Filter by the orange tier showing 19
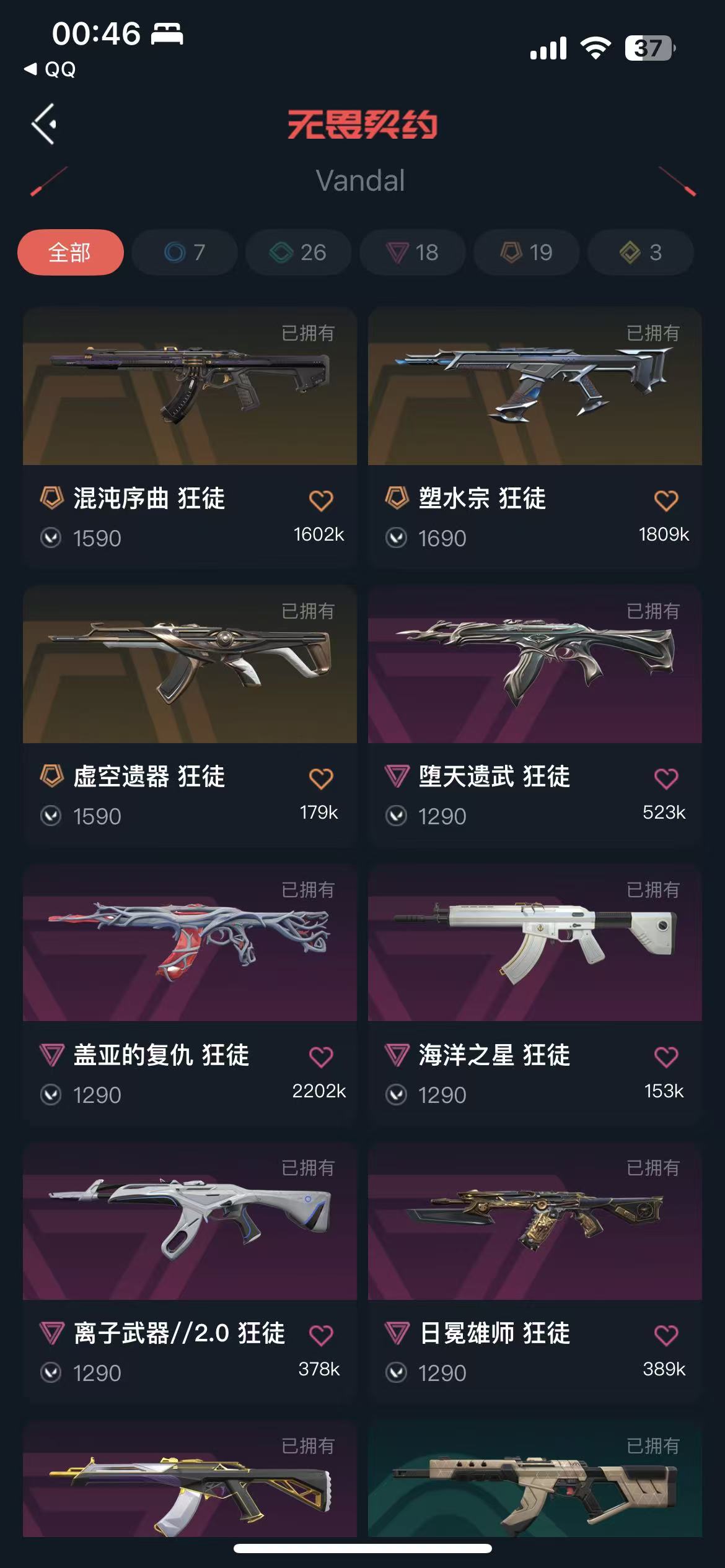Viewport: 725px width, 1568px height. pyautogui.click(x=526, y=252)
